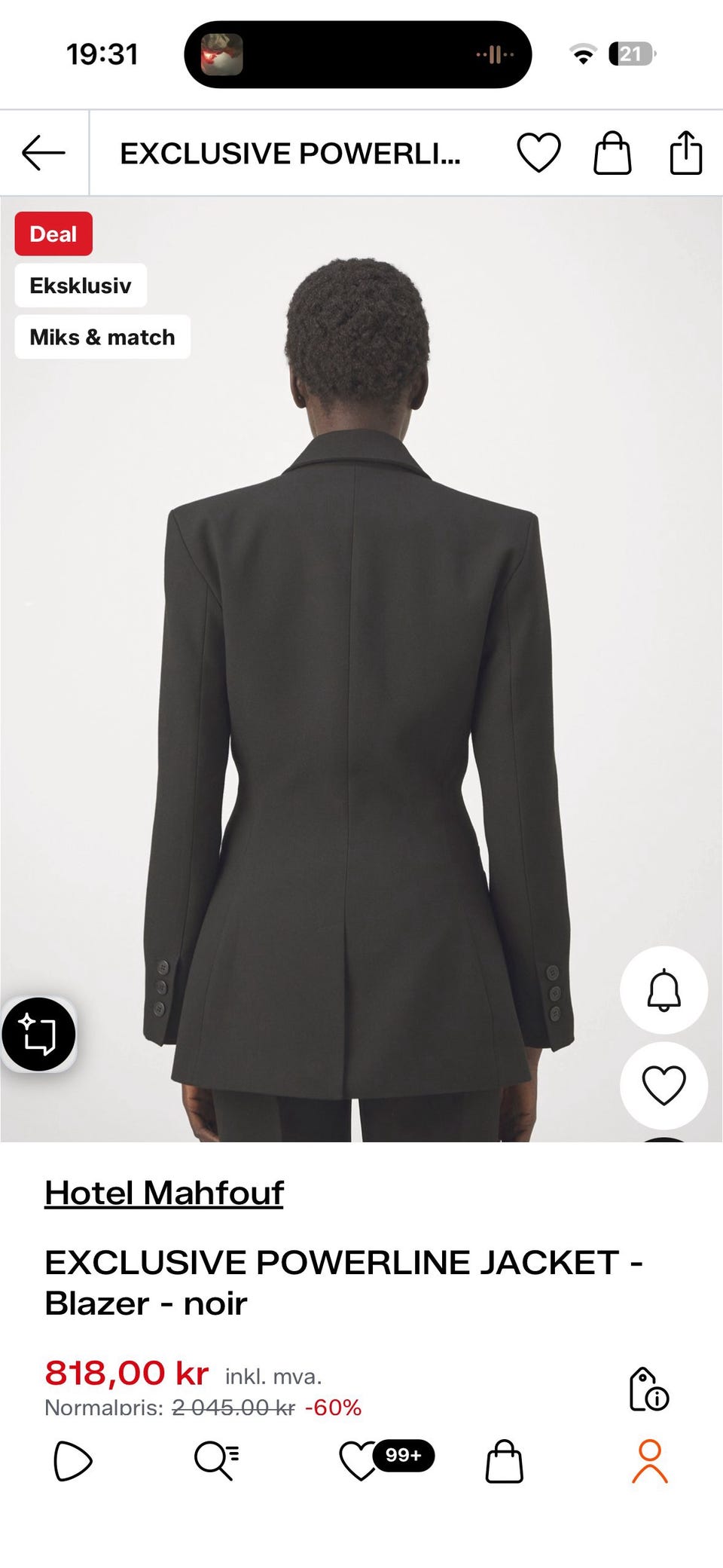Open the black sparkle assistant button
Viewport: 723px width, 1568px height.
[x=39, y=1034]
